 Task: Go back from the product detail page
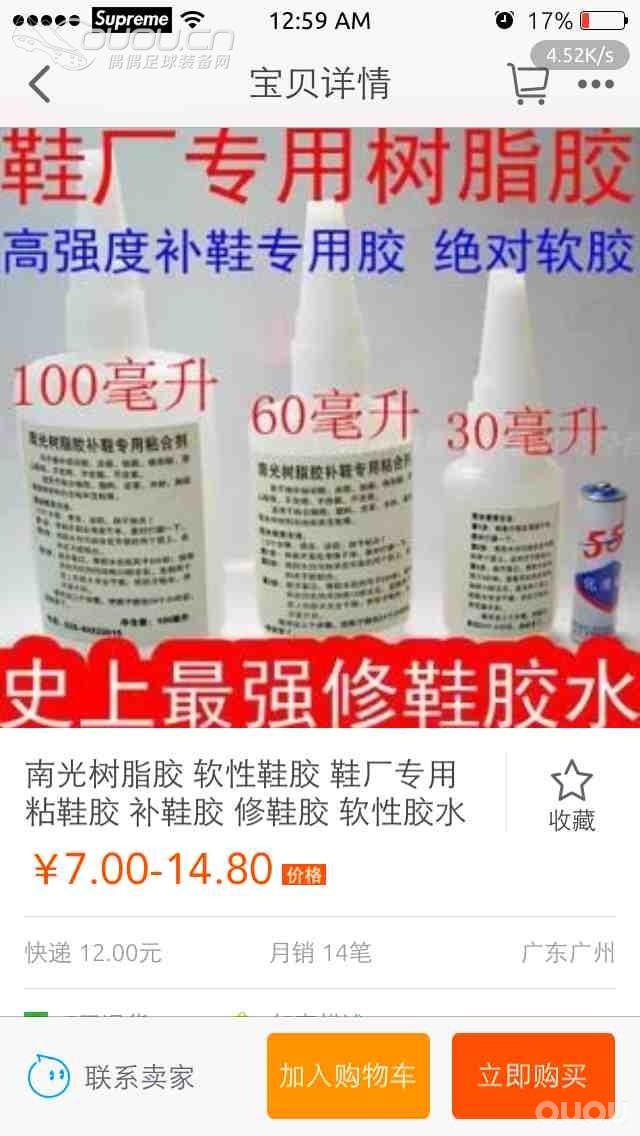click(40, 84)
